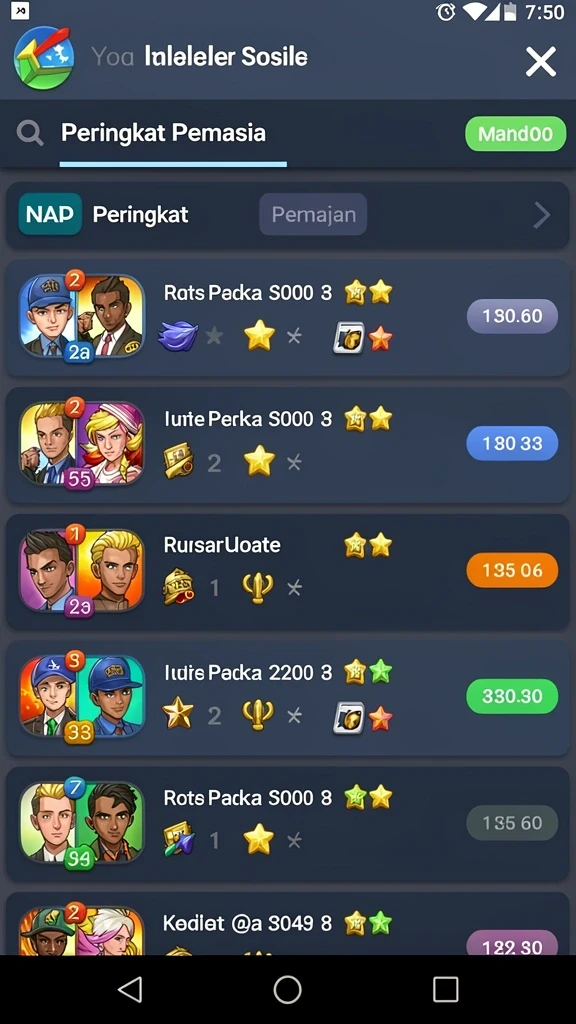Select the Peringkat Pemasia tab
This screenshot has width=576, height=1024.
[x=164, y=133]
